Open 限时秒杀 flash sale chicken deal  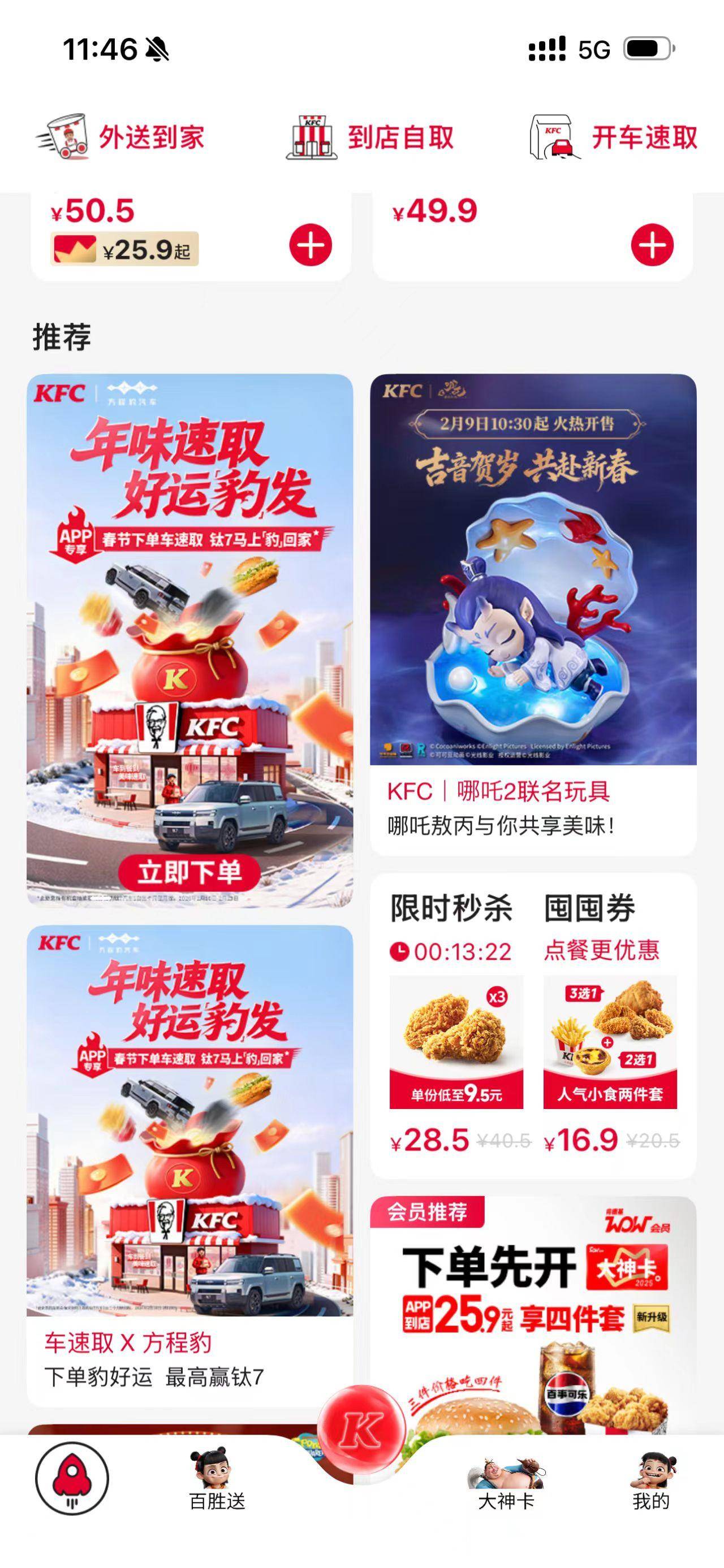(x=456, y=1042)
